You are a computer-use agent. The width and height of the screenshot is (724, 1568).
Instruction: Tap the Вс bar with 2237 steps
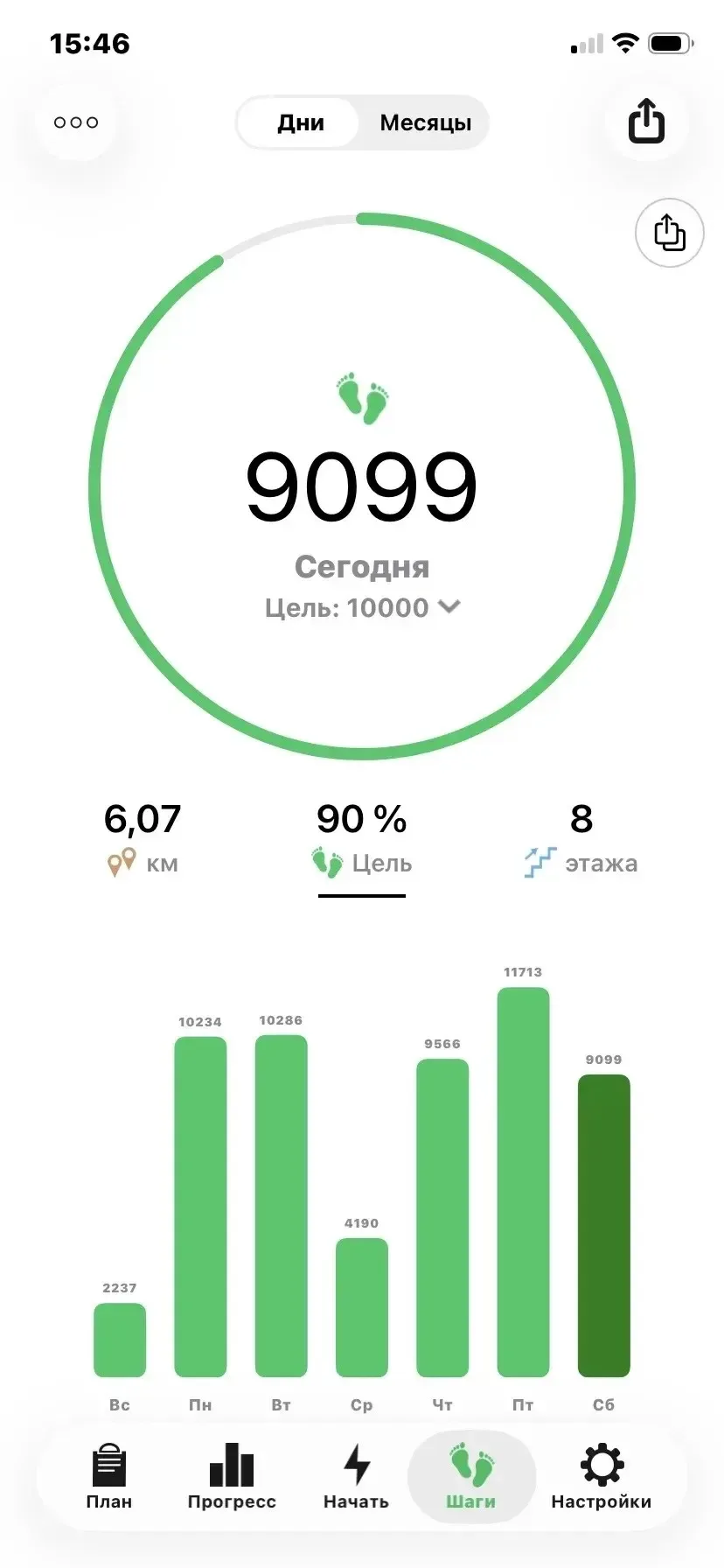[x=120, y=1339]
